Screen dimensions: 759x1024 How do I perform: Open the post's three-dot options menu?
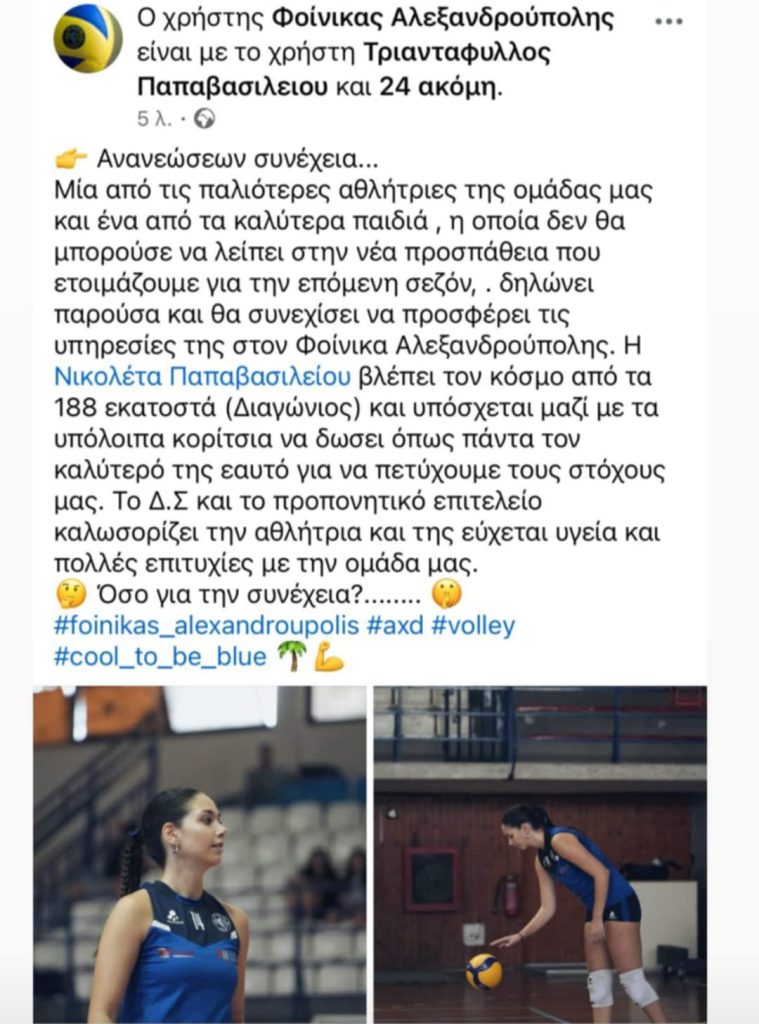coord(668,21)
